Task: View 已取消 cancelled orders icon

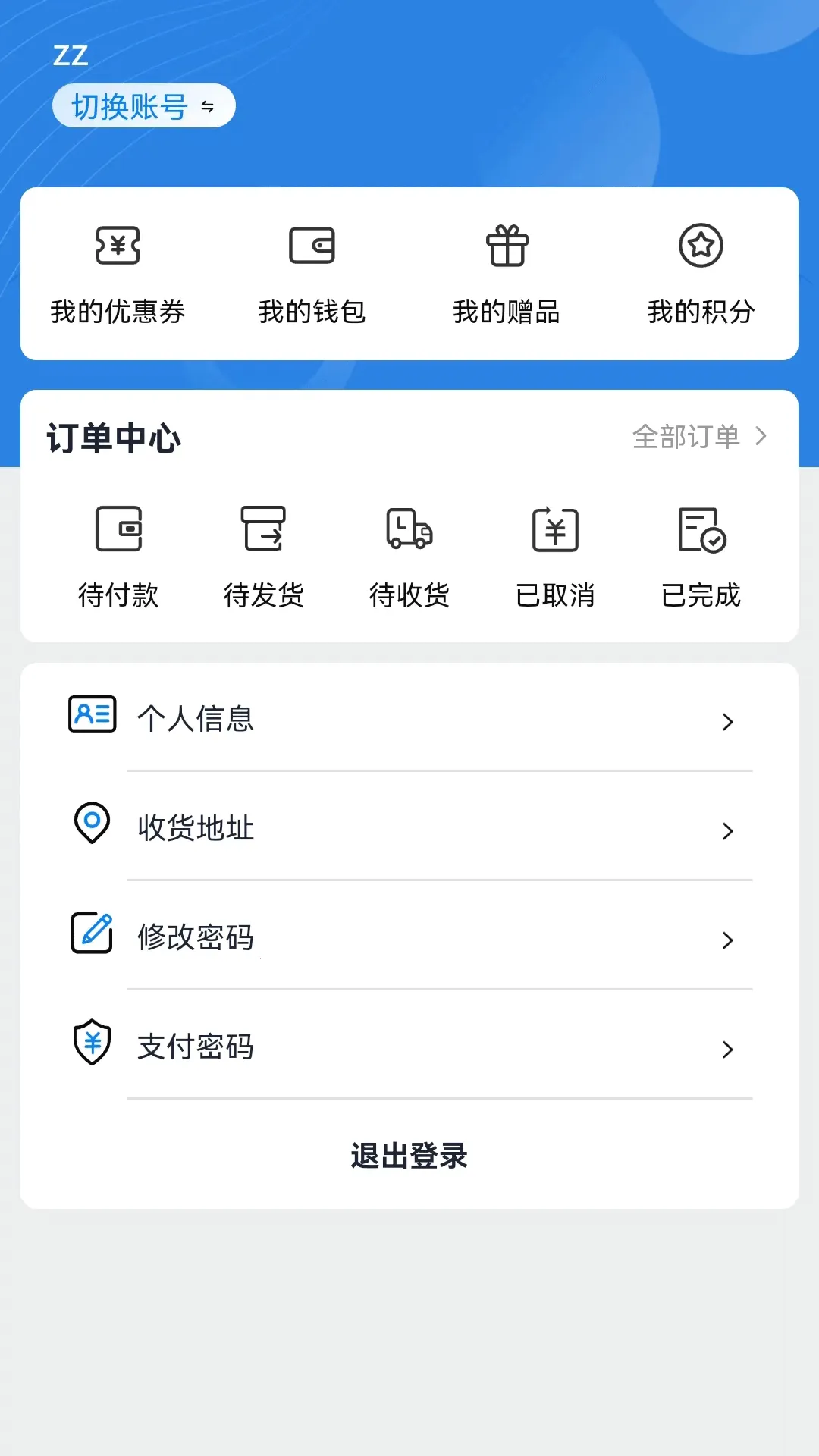Action: coord(555,529)
